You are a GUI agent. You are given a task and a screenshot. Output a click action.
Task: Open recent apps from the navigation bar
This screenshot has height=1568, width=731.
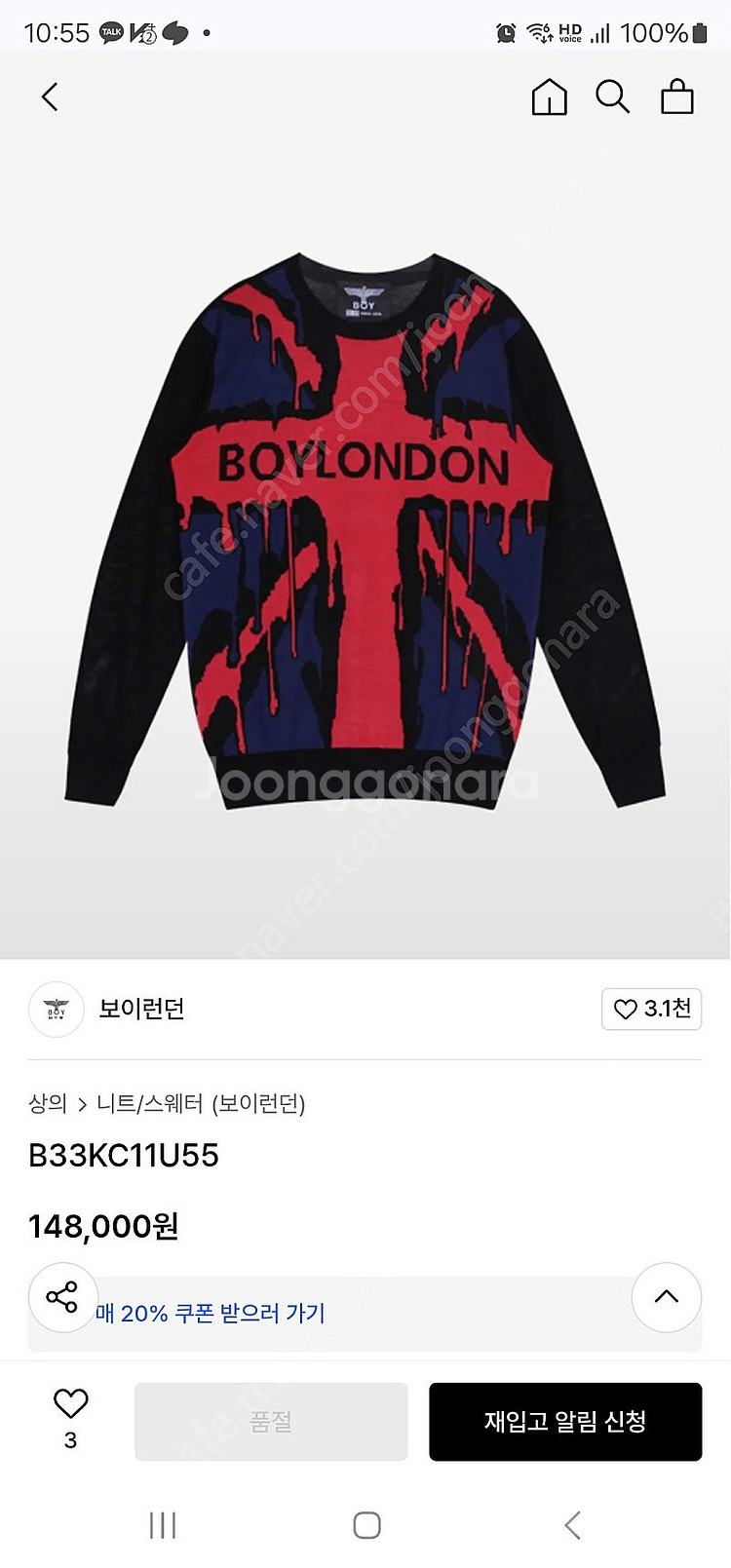point(163,1525)
